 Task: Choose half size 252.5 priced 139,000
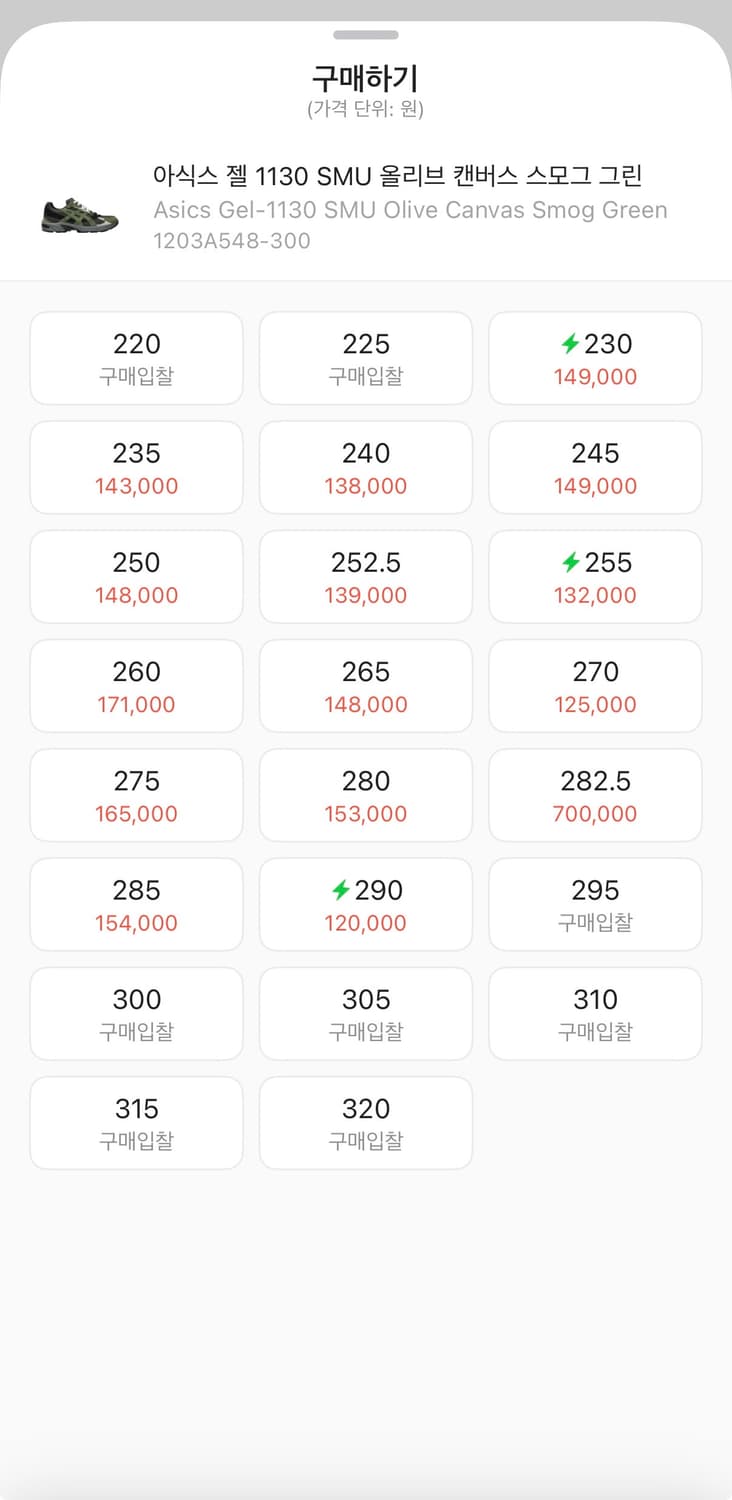365,576
